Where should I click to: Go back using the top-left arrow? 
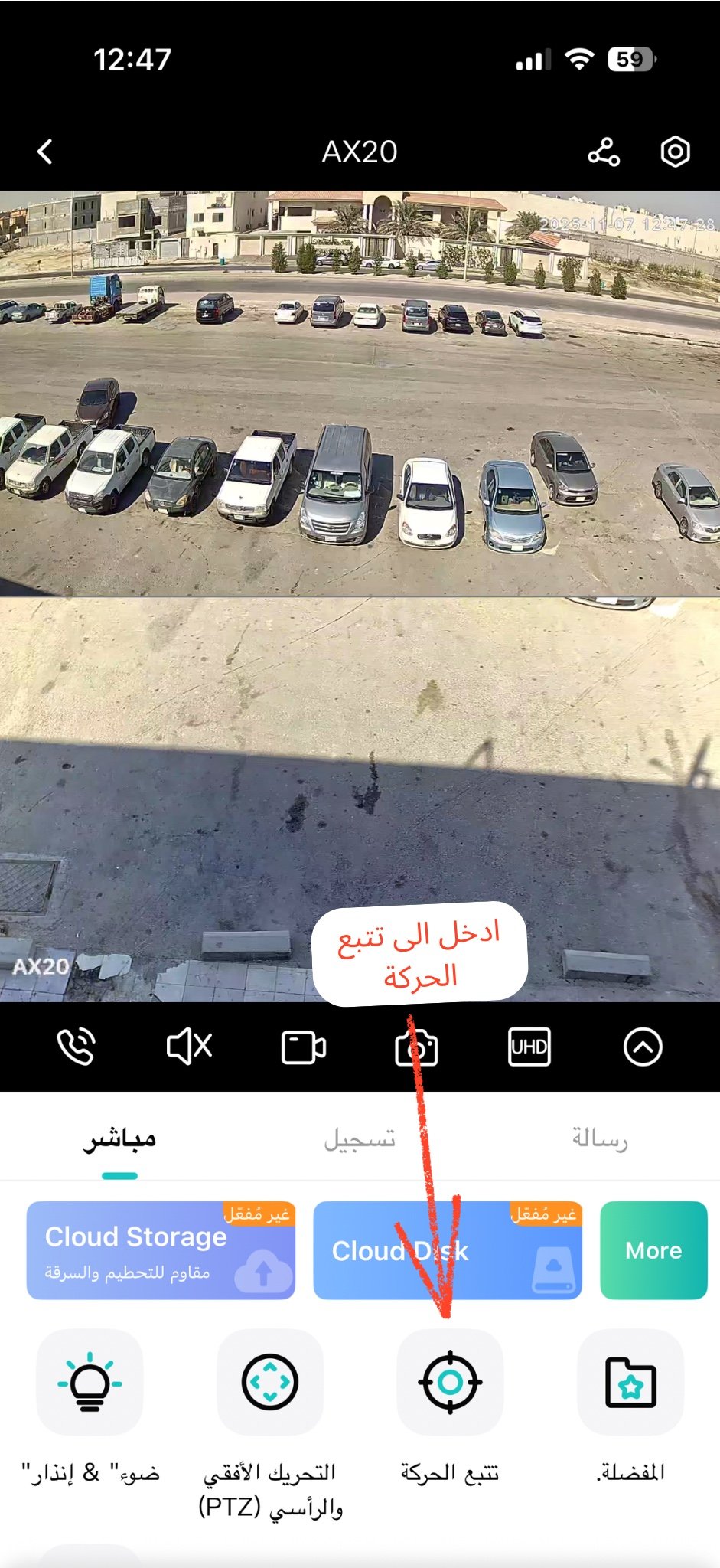pos(46,152)
